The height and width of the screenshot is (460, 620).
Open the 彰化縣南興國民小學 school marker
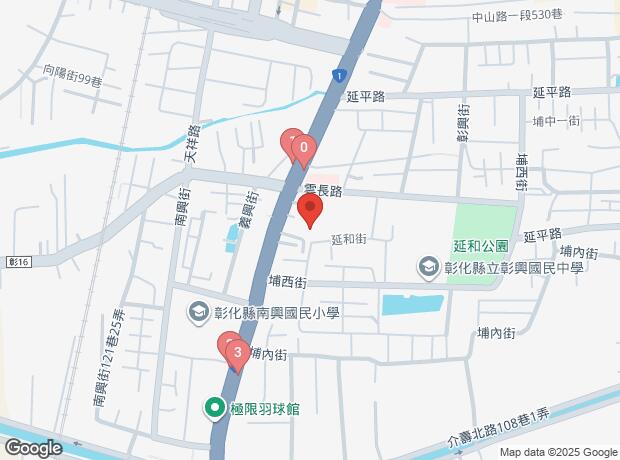199,313
